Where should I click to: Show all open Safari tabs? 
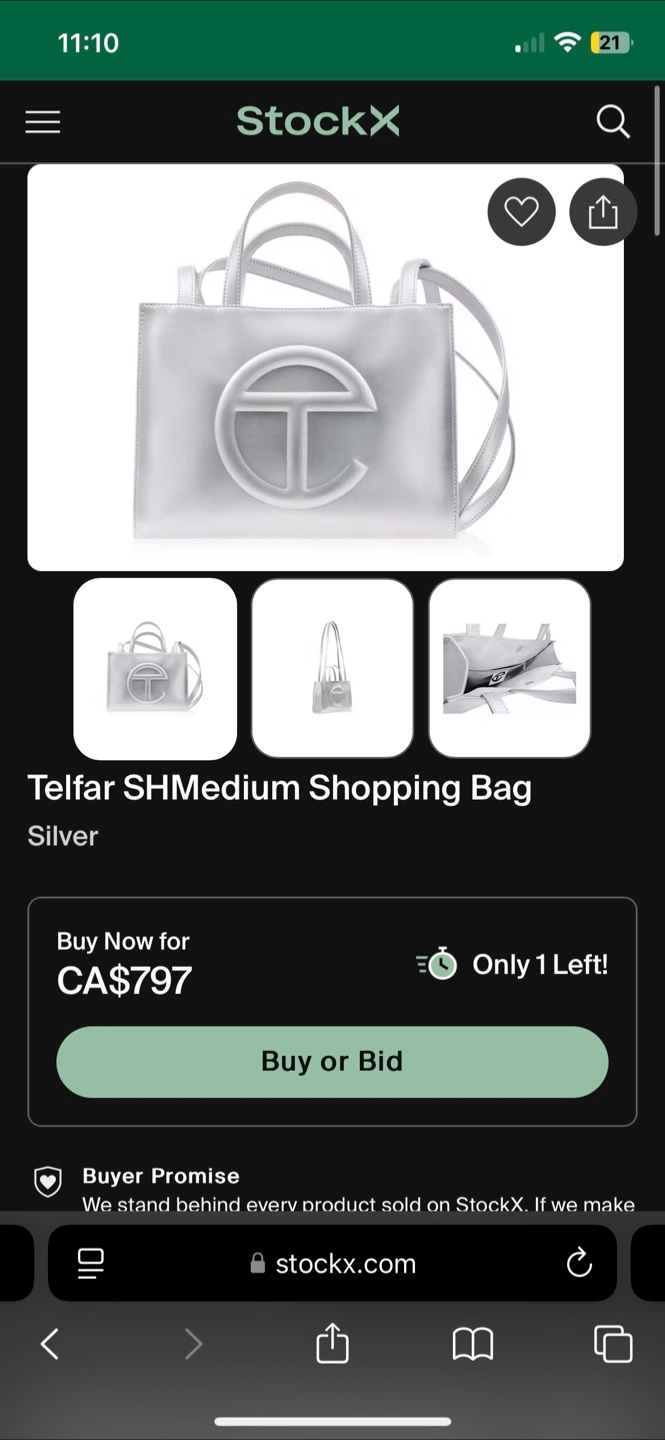point(613,1344)
